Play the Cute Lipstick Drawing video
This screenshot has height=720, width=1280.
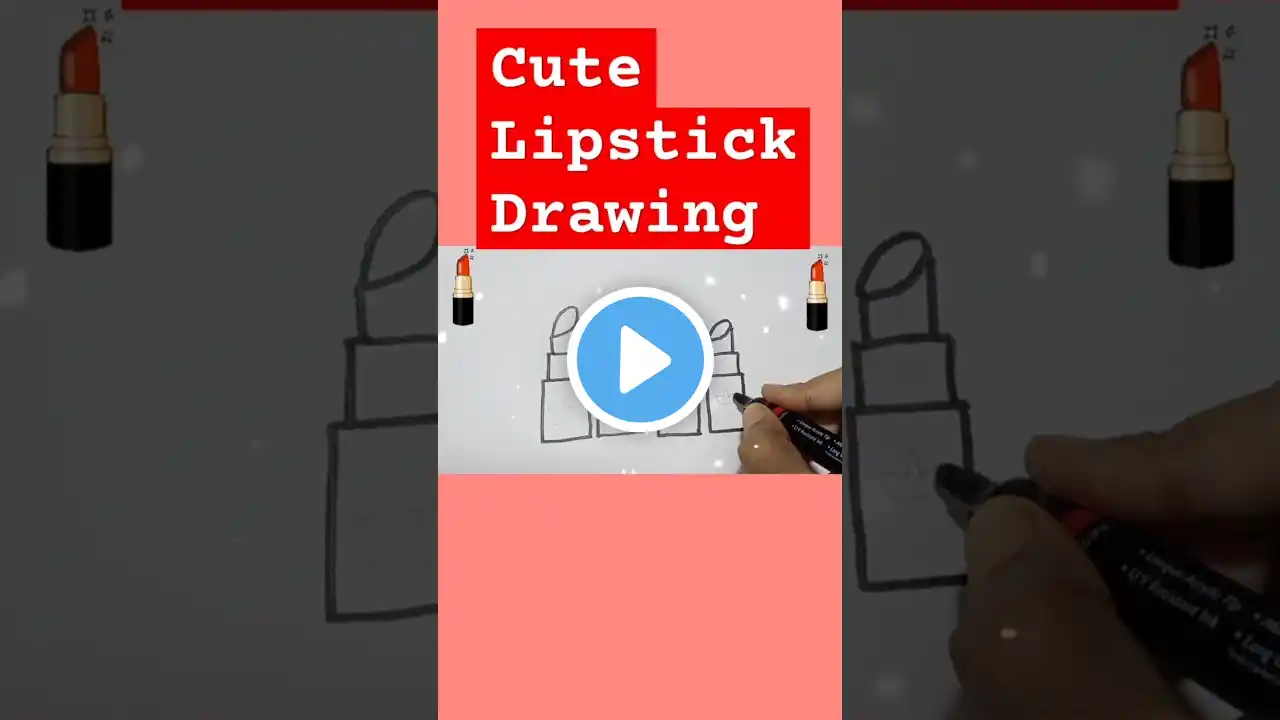pos(640,359)
